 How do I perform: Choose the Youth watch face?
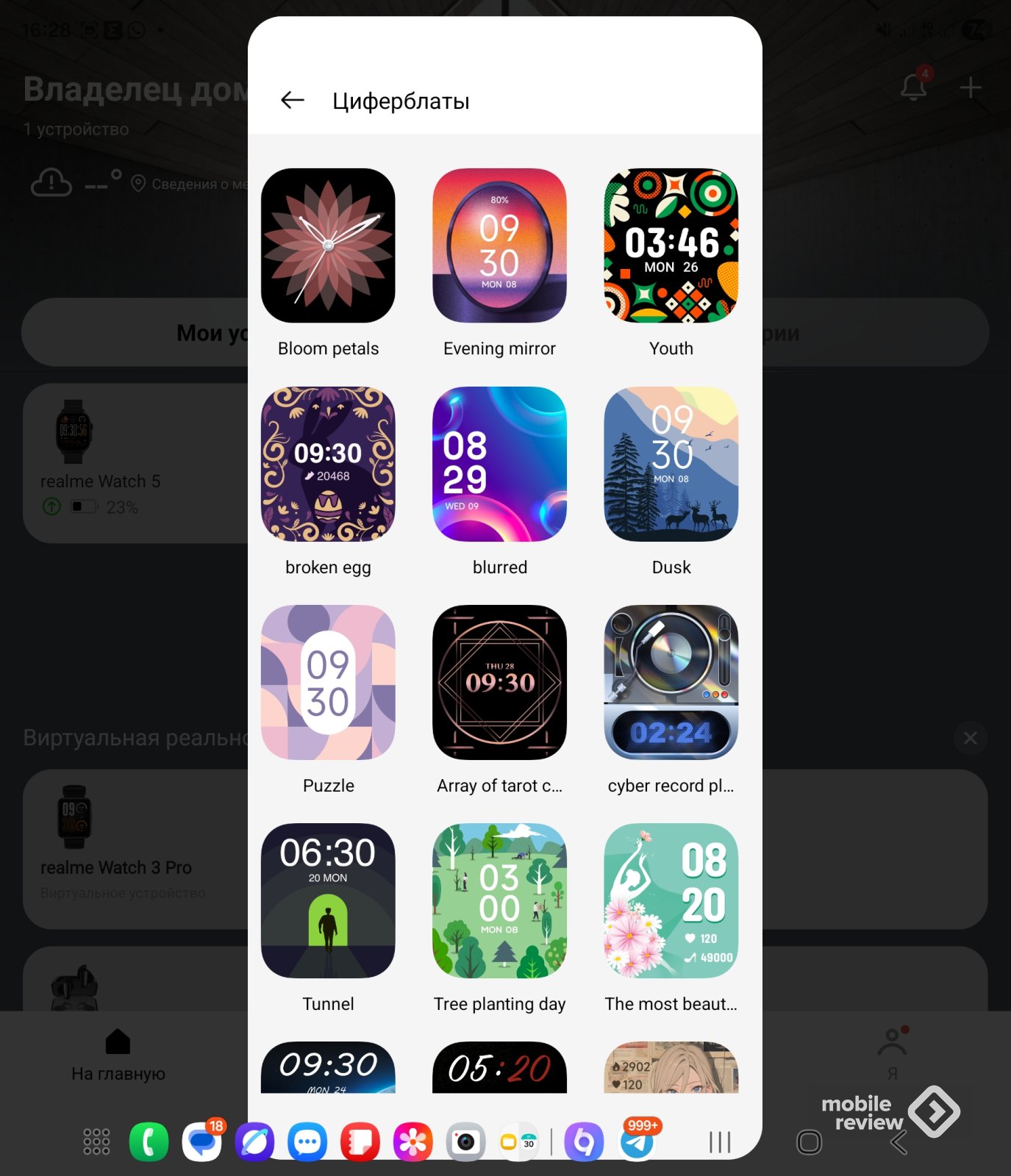671,245
